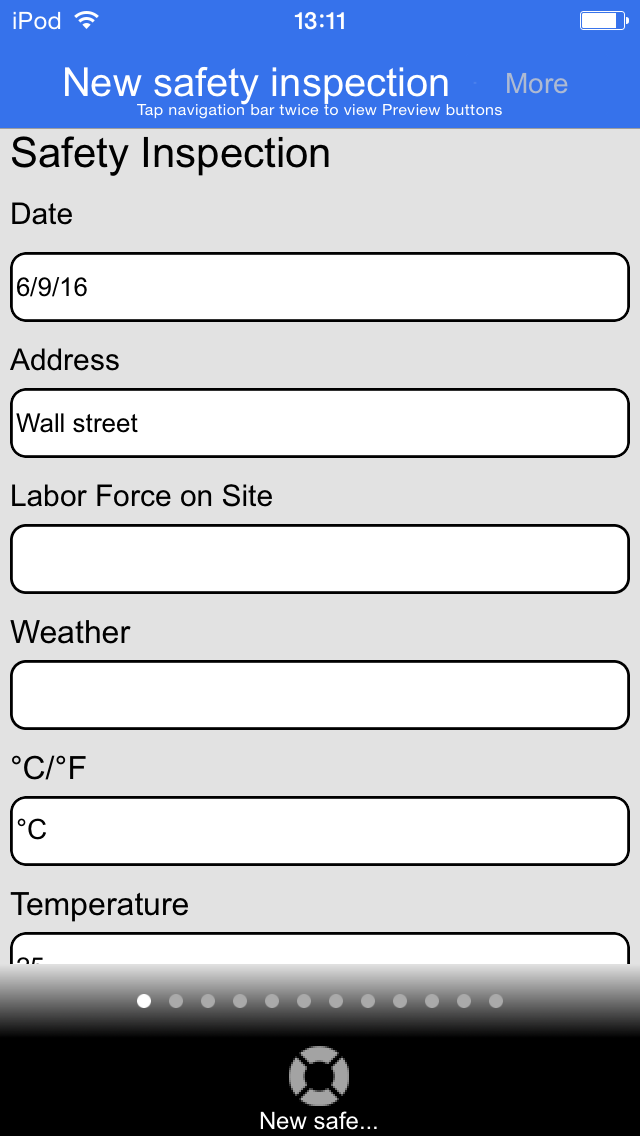The width and height of the screenshot is (640, 1136).
Task: Edit the Date field showing 6/9/16
Action: click(x=320, y=287)
